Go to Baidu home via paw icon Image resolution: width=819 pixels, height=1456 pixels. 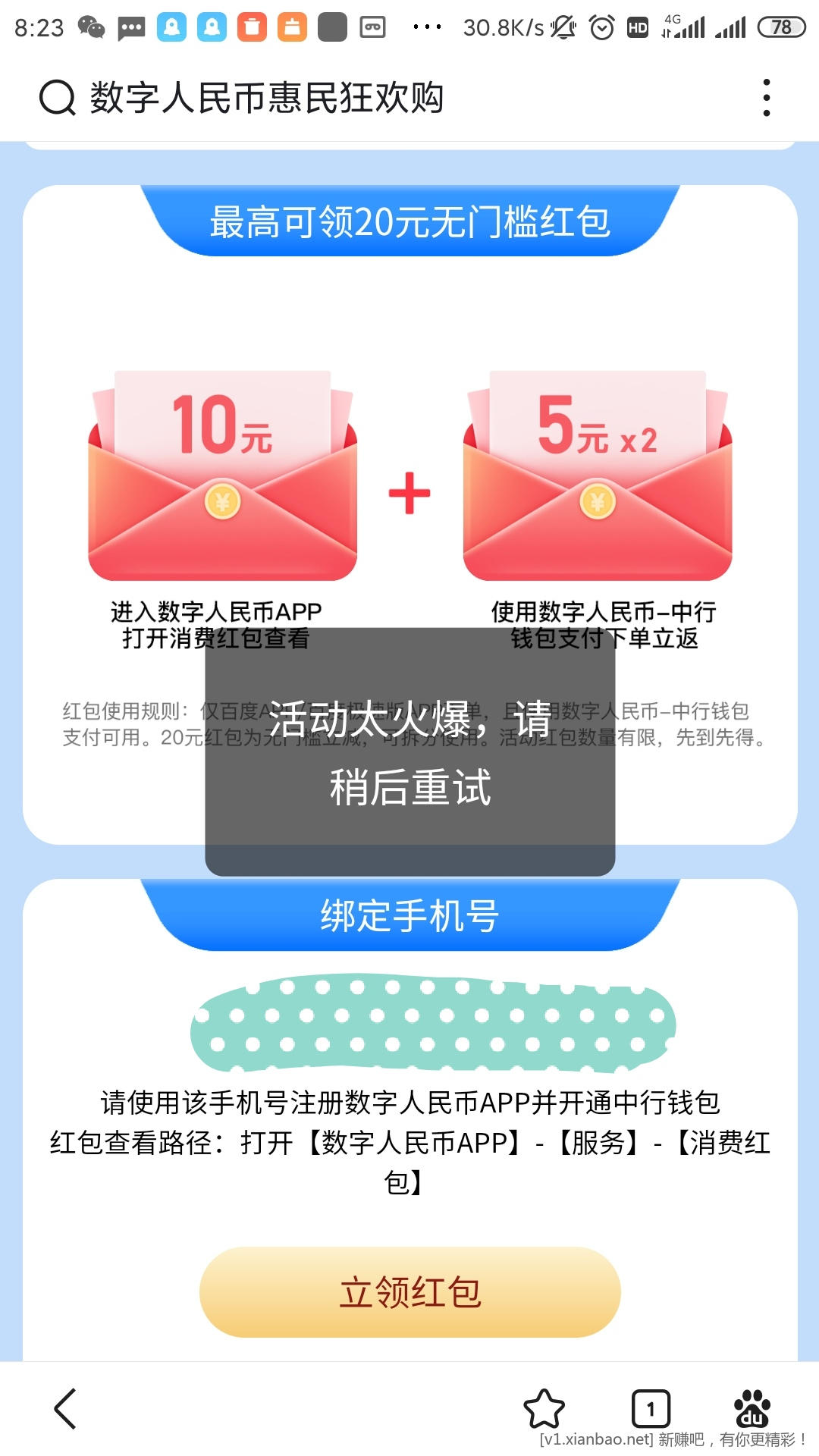pyautogui.click(x=752, y=1409)
